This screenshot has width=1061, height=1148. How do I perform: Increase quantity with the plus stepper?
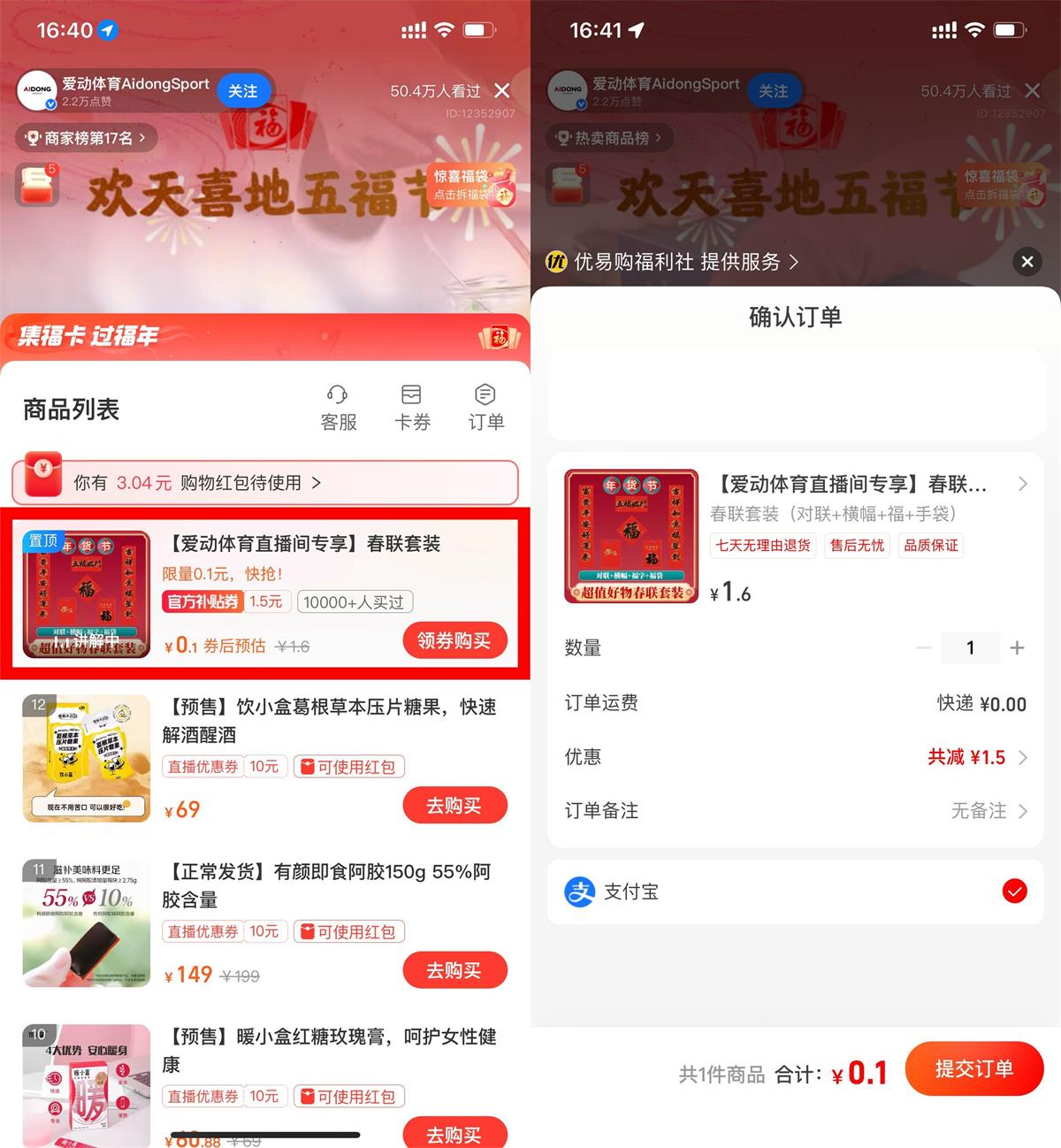pyautogui.click(x=1018, y=647)
